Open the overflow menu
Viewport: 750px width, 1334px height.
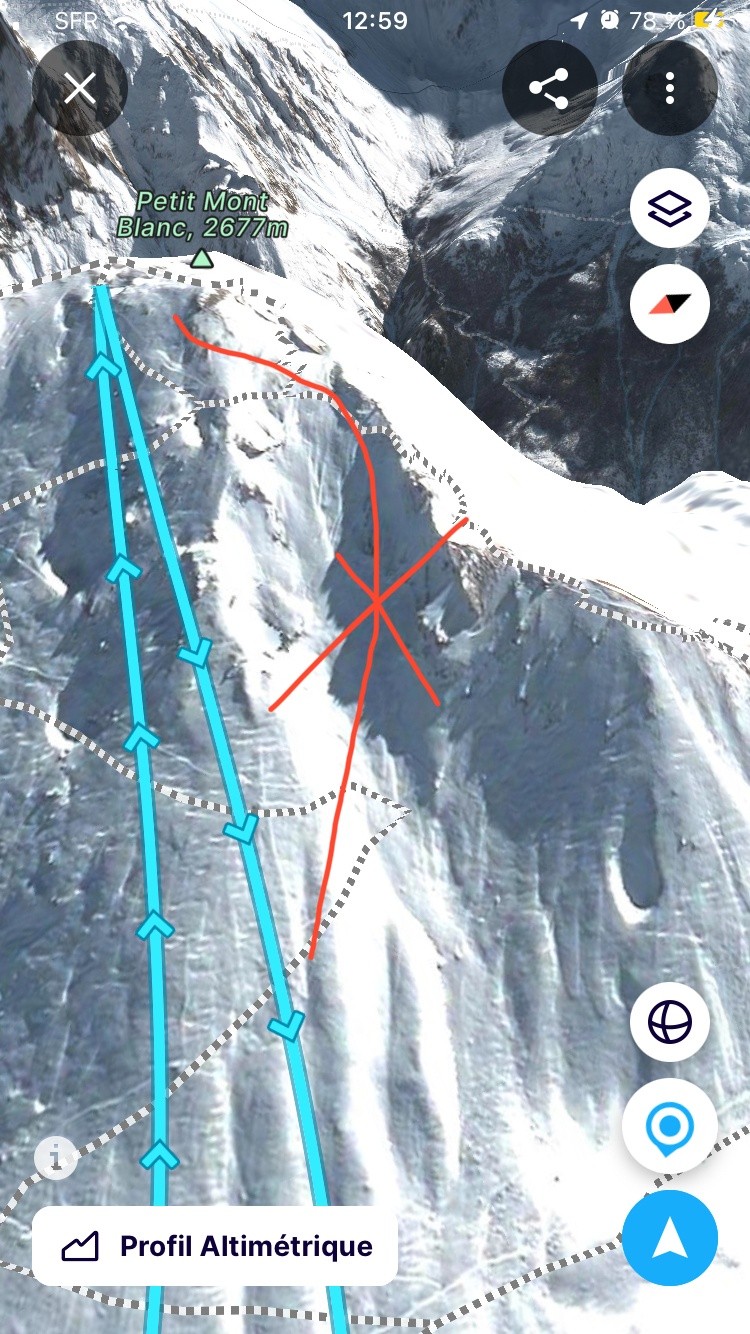669,90
